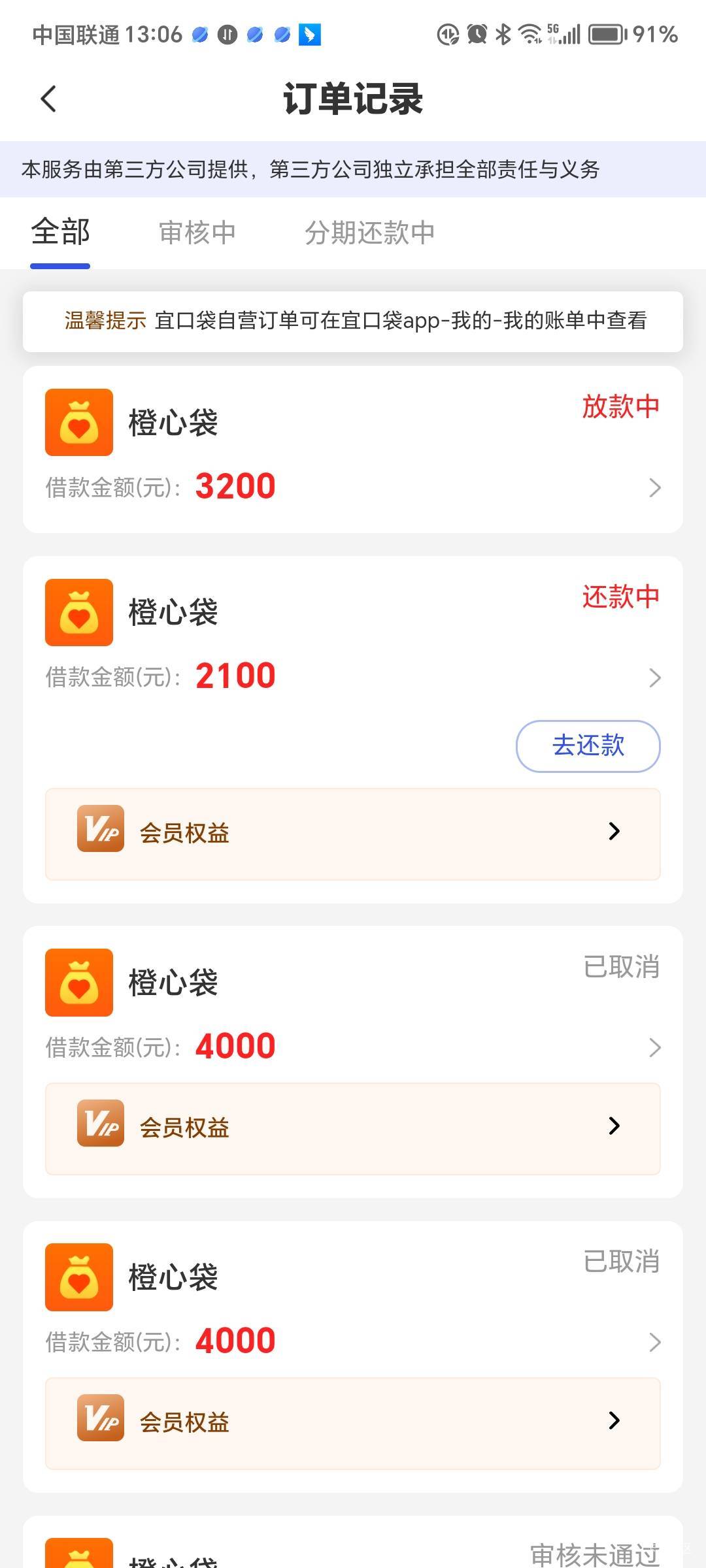Switch to the 分期还款中 tab

[x=369, y=233]
